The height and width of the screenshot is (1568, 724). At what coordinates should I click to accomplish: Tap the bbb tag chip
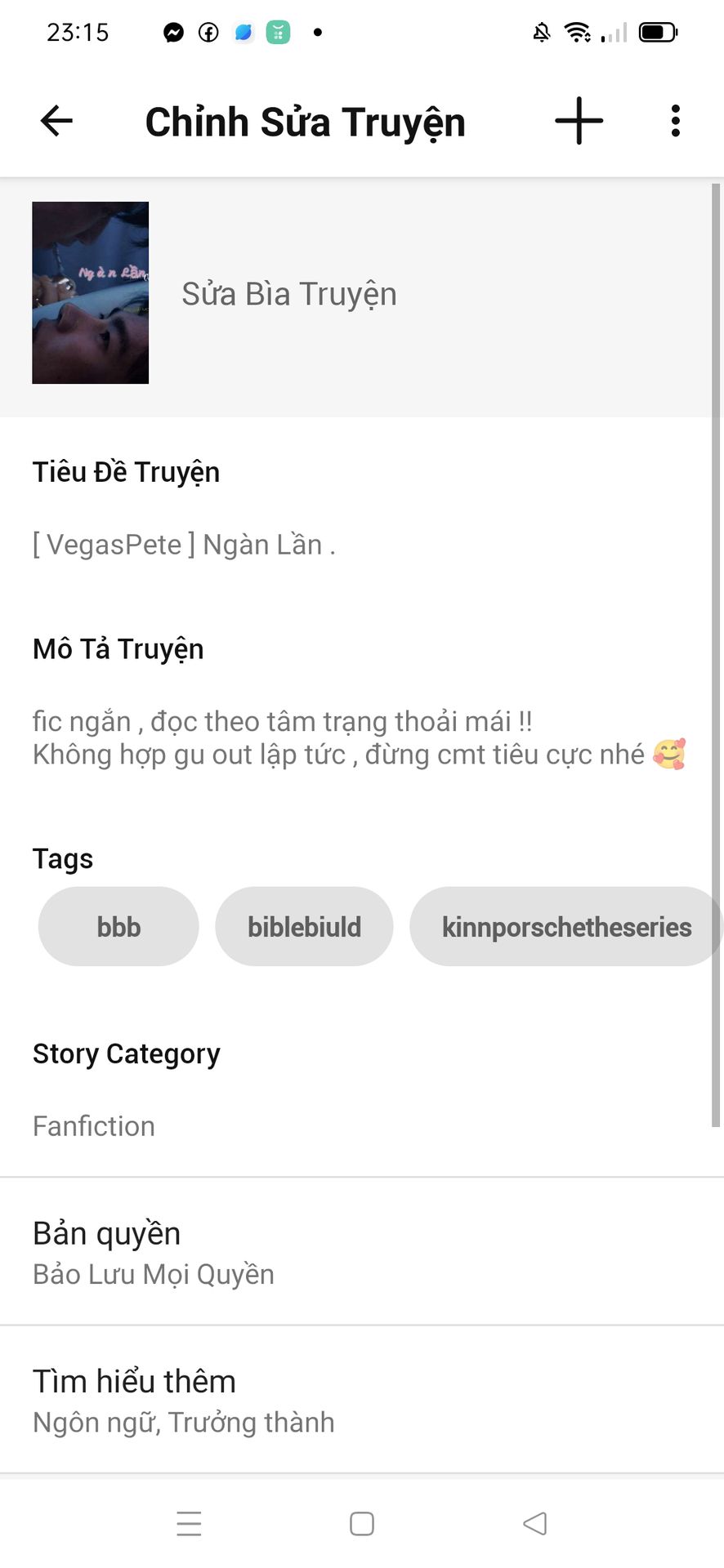point(118,927)
